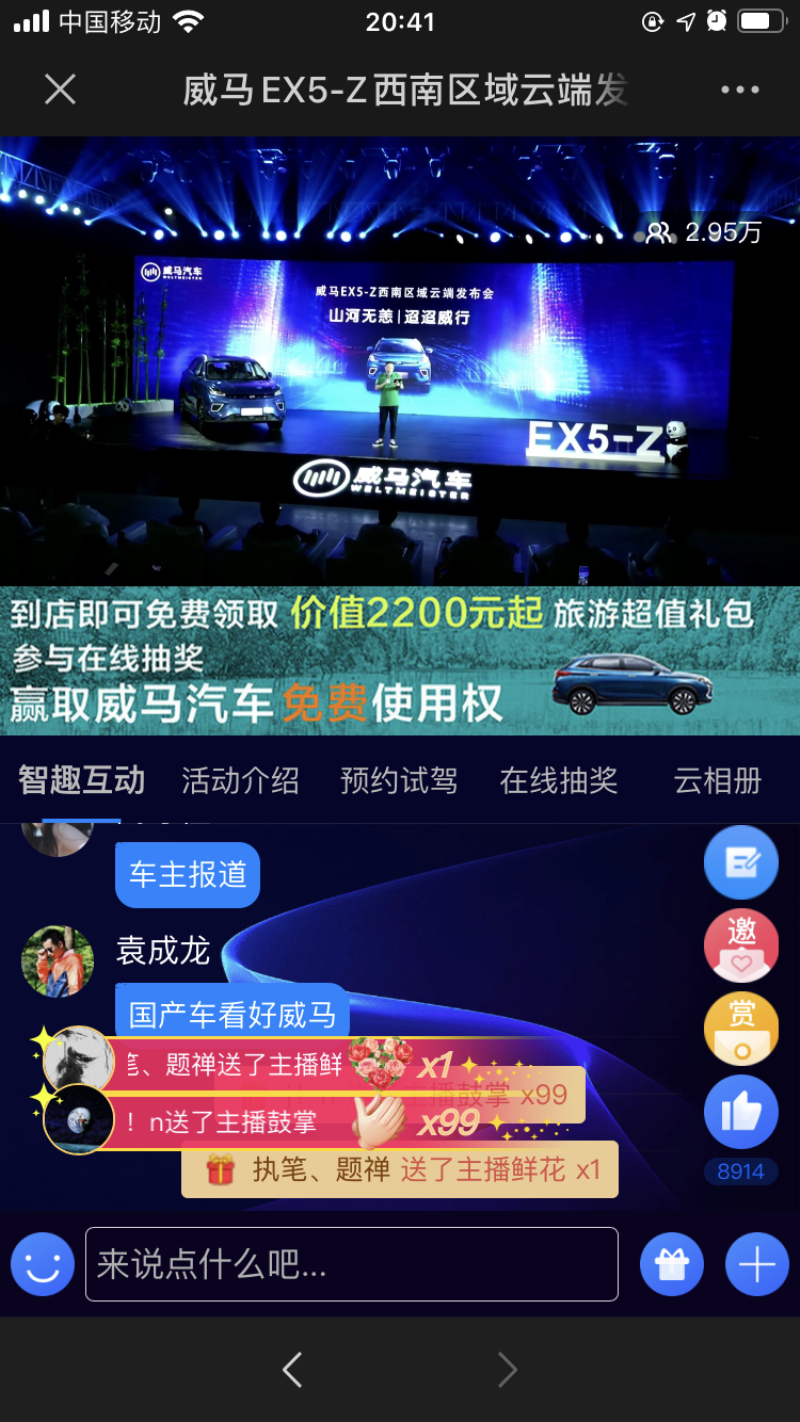This screenshot has height=1422, width=800.
Task: Switch to the 活动介绍 tab
Action: tap(240, 780)
